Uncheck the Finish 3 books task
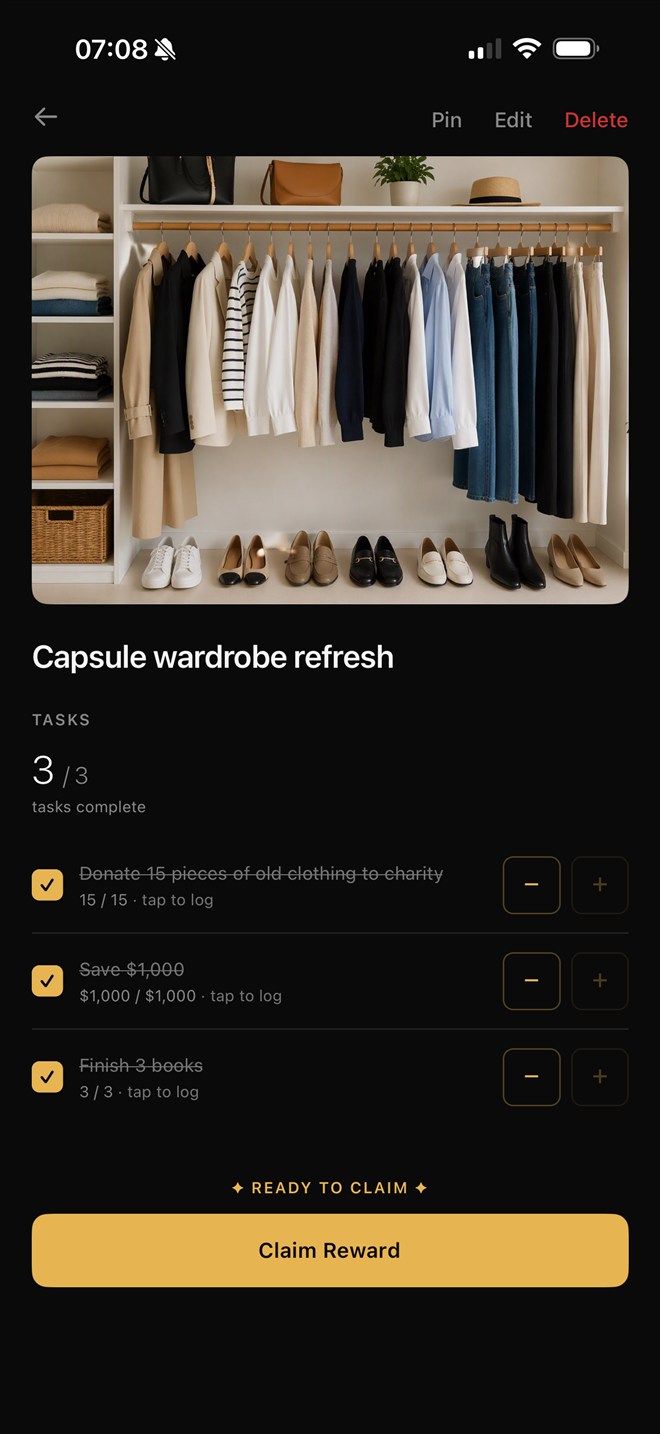660x1434 pixels. pos(48,1077)
